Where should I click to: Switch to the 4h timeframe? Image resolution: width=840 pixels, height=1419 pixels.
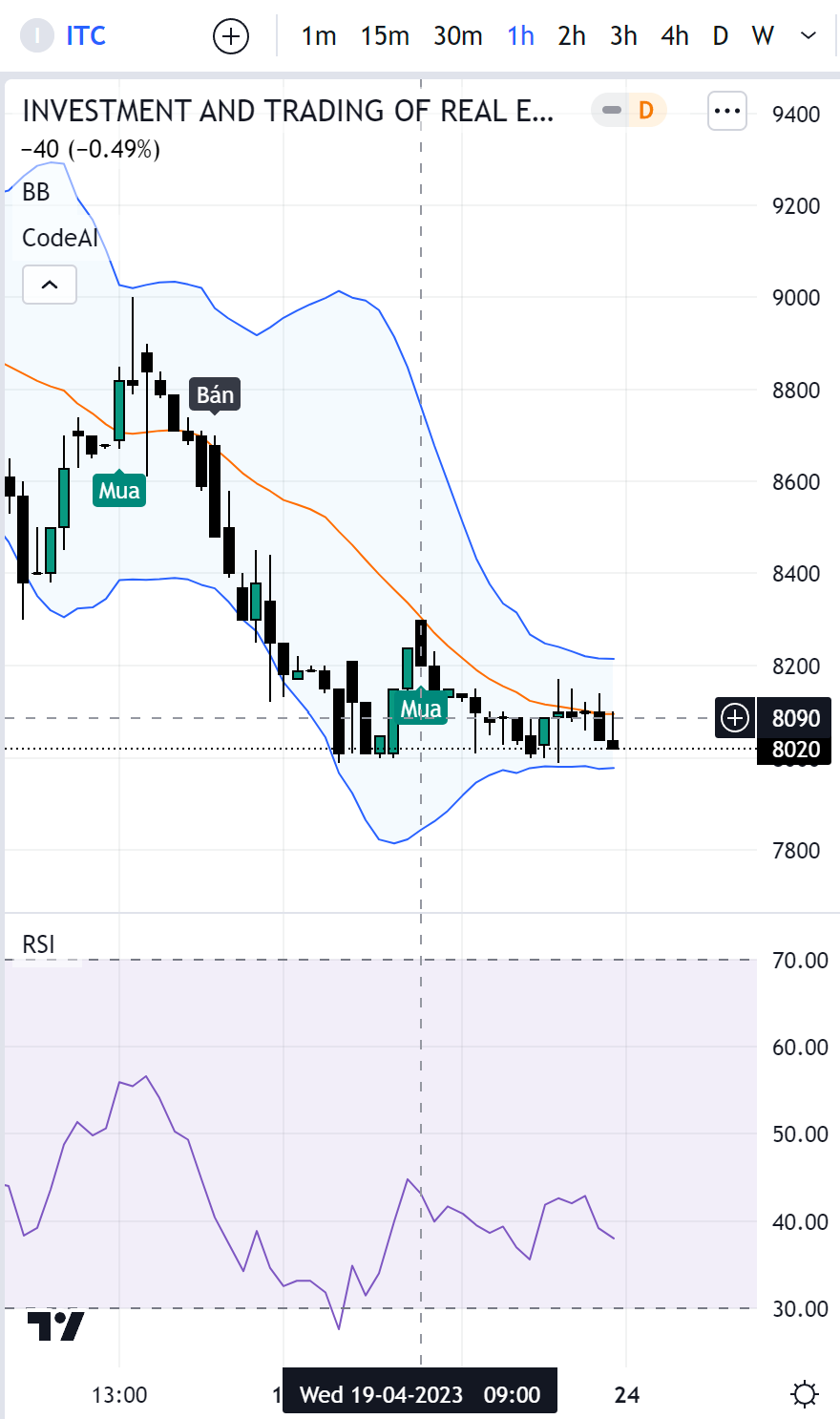click(x=674, y=36)
